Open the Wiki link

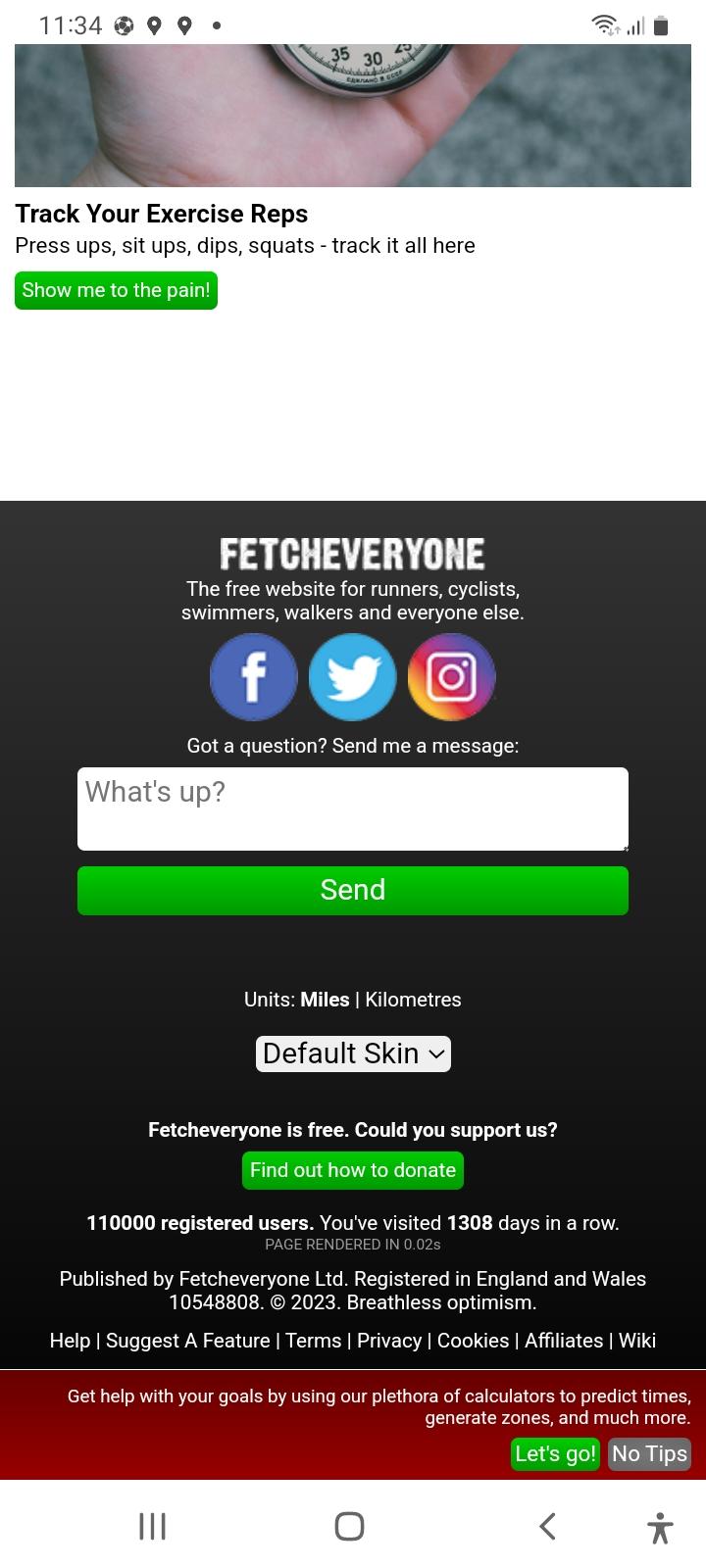coord(637,1341)
